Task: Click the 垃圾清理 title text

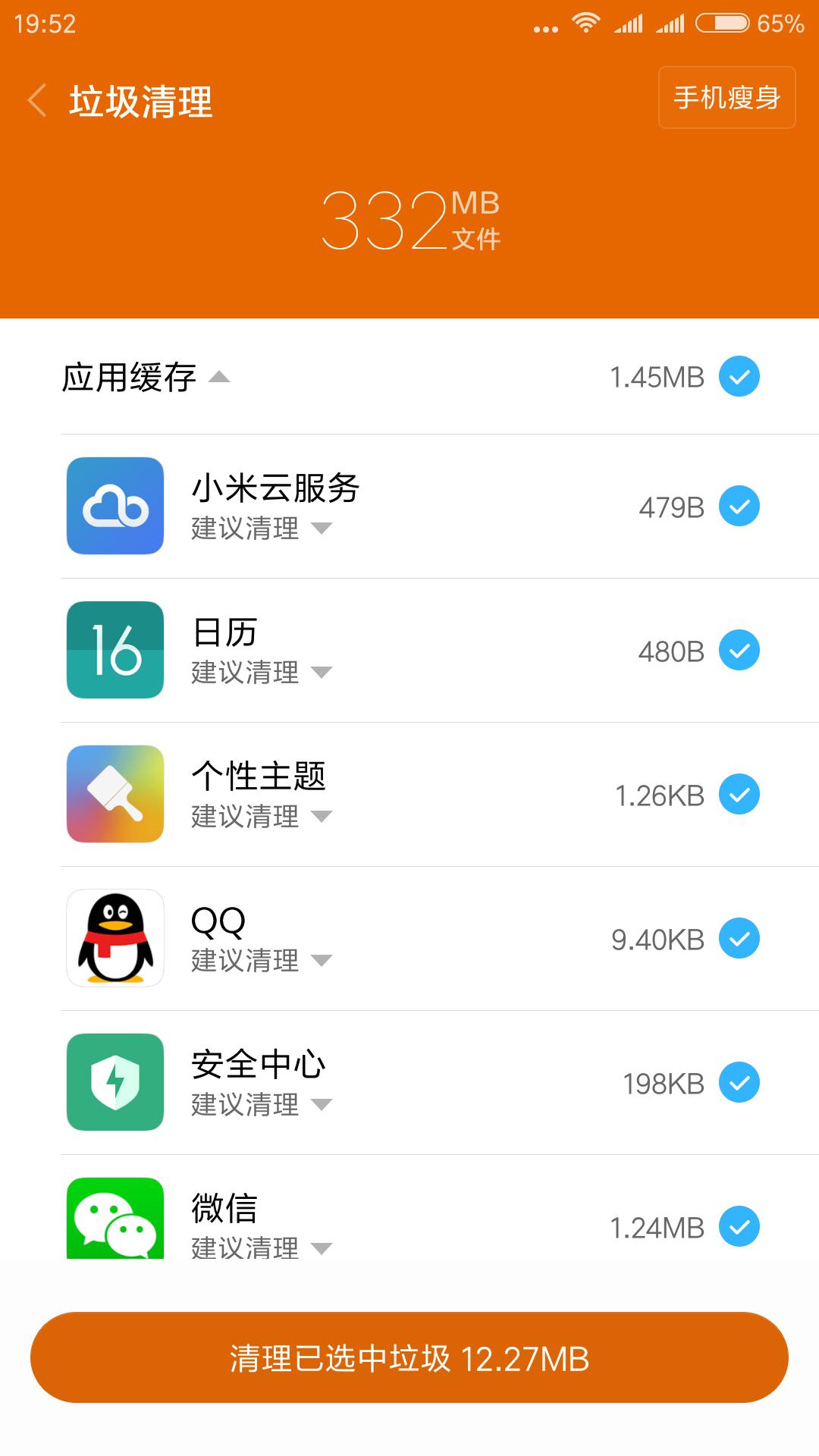Action: tap(141, 99)
